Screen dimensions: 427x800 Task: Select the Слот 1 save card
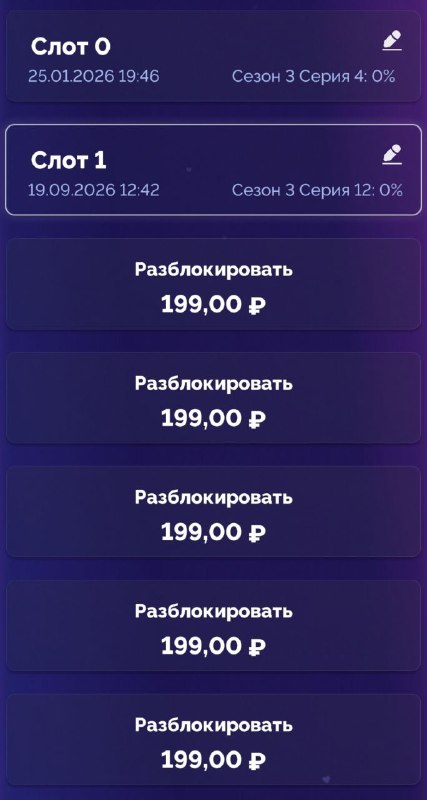point(213,170)
